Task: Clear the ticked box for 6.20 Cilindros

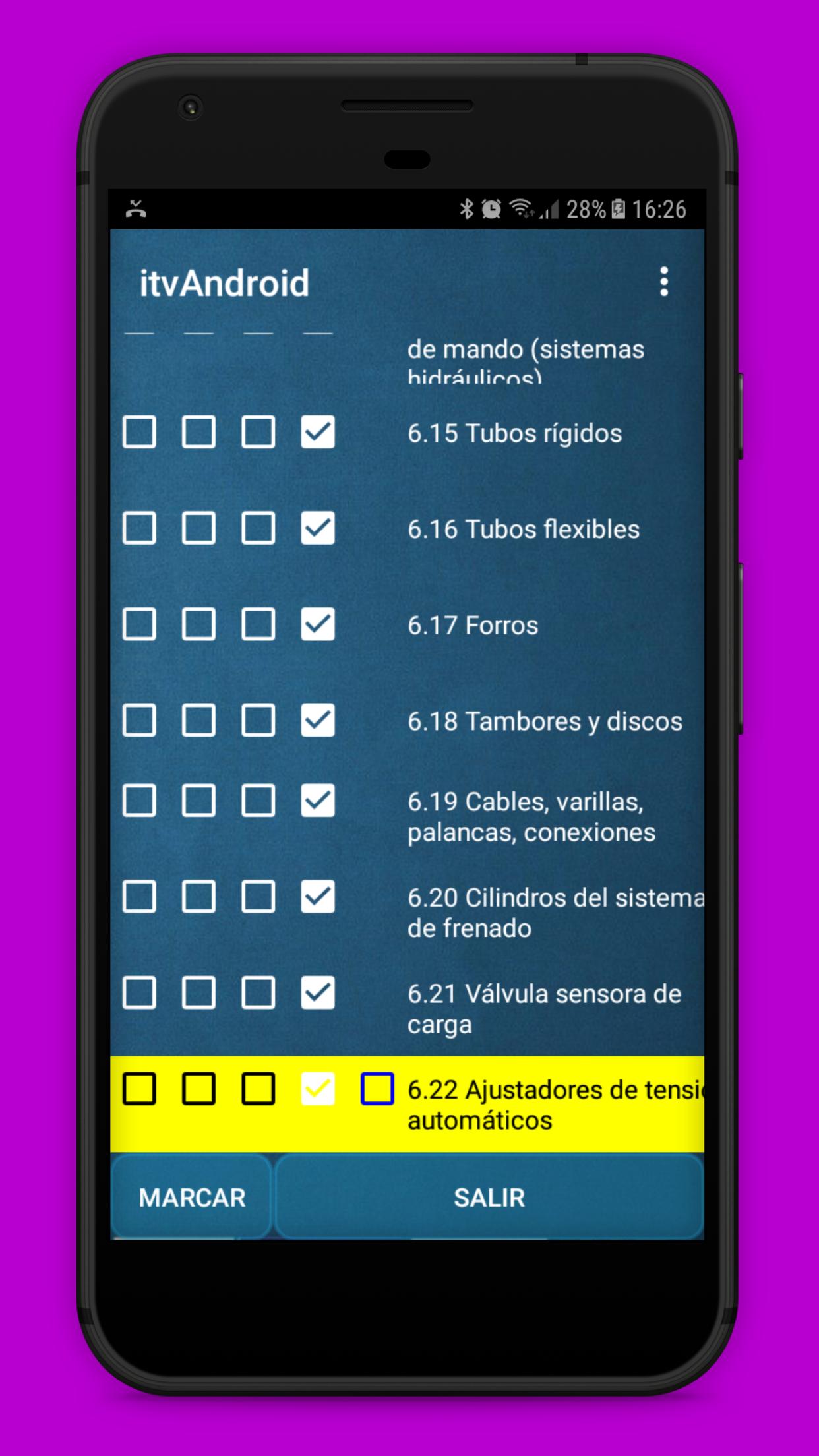Action: pos(318,897)
